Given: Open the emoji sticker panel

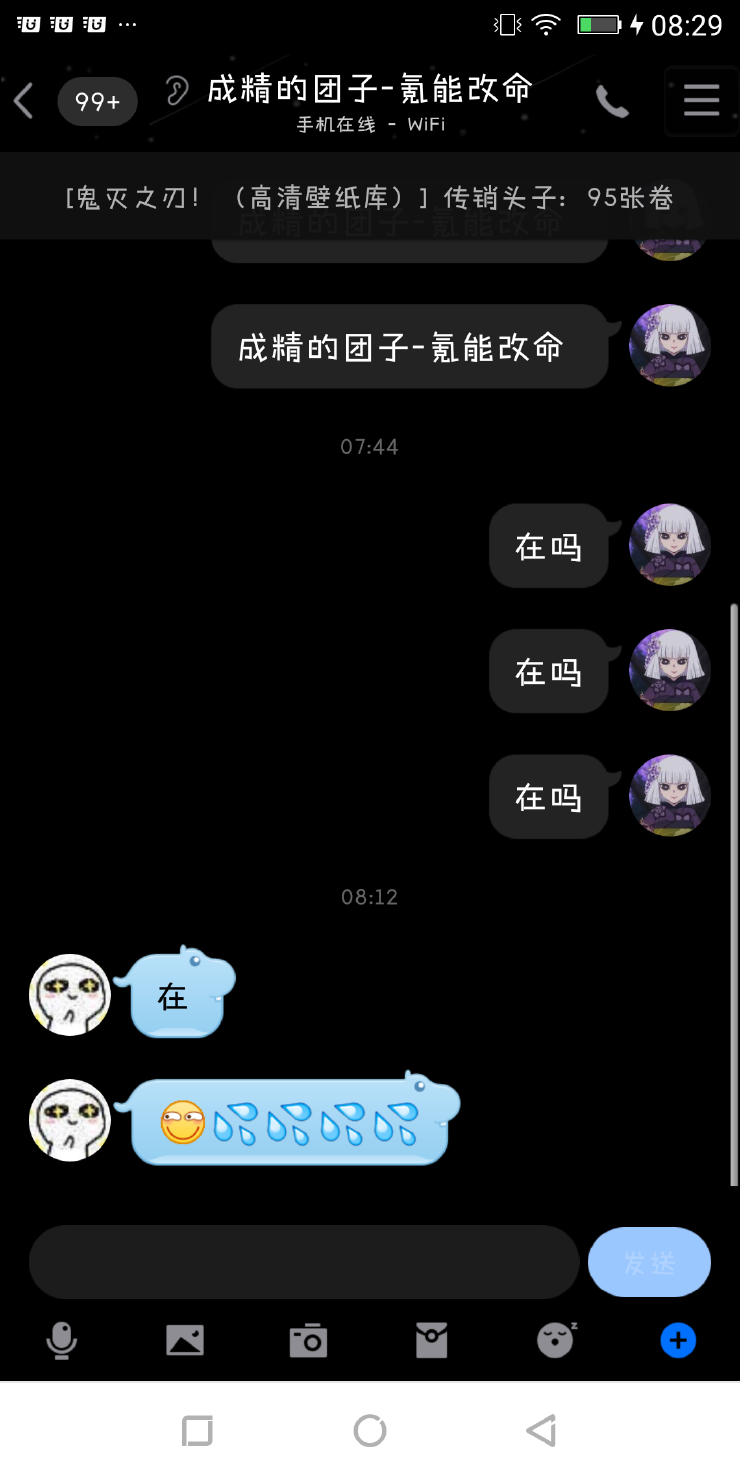Looking at the screenshot, I should pos(556,1340).
